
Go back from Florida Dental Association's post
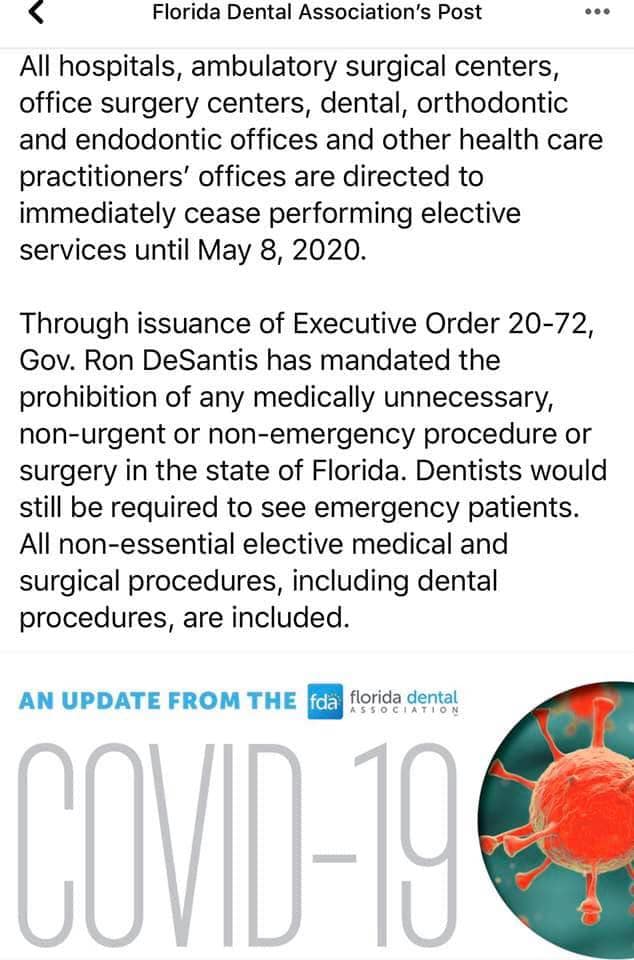[x=36, y=13]
